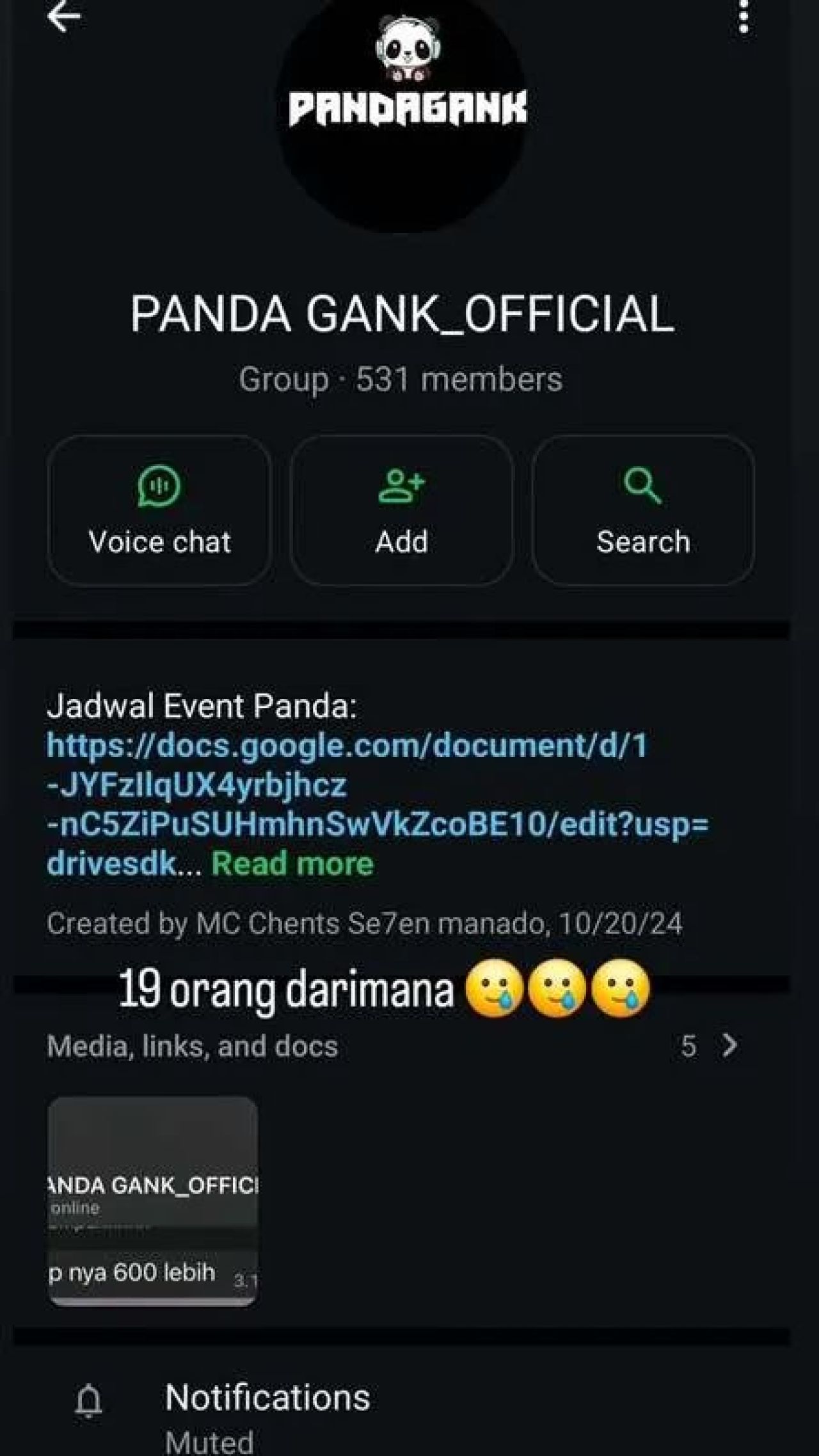Expand the description with Read more
This screenshot has height=1456, width=819.
coord(292,864)
